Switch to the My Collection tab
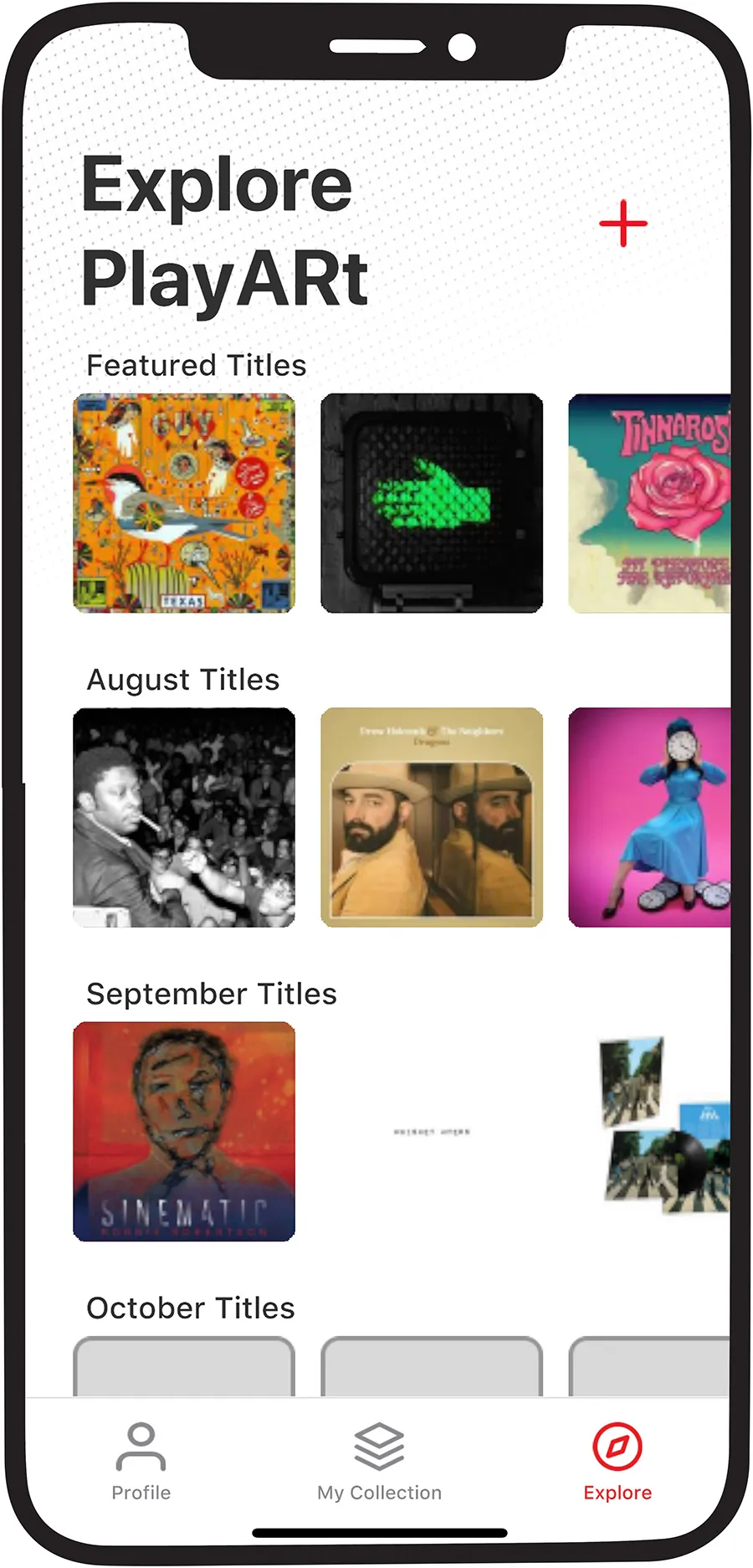The width and height of the screenshot is (753, 1568). 379,1460
